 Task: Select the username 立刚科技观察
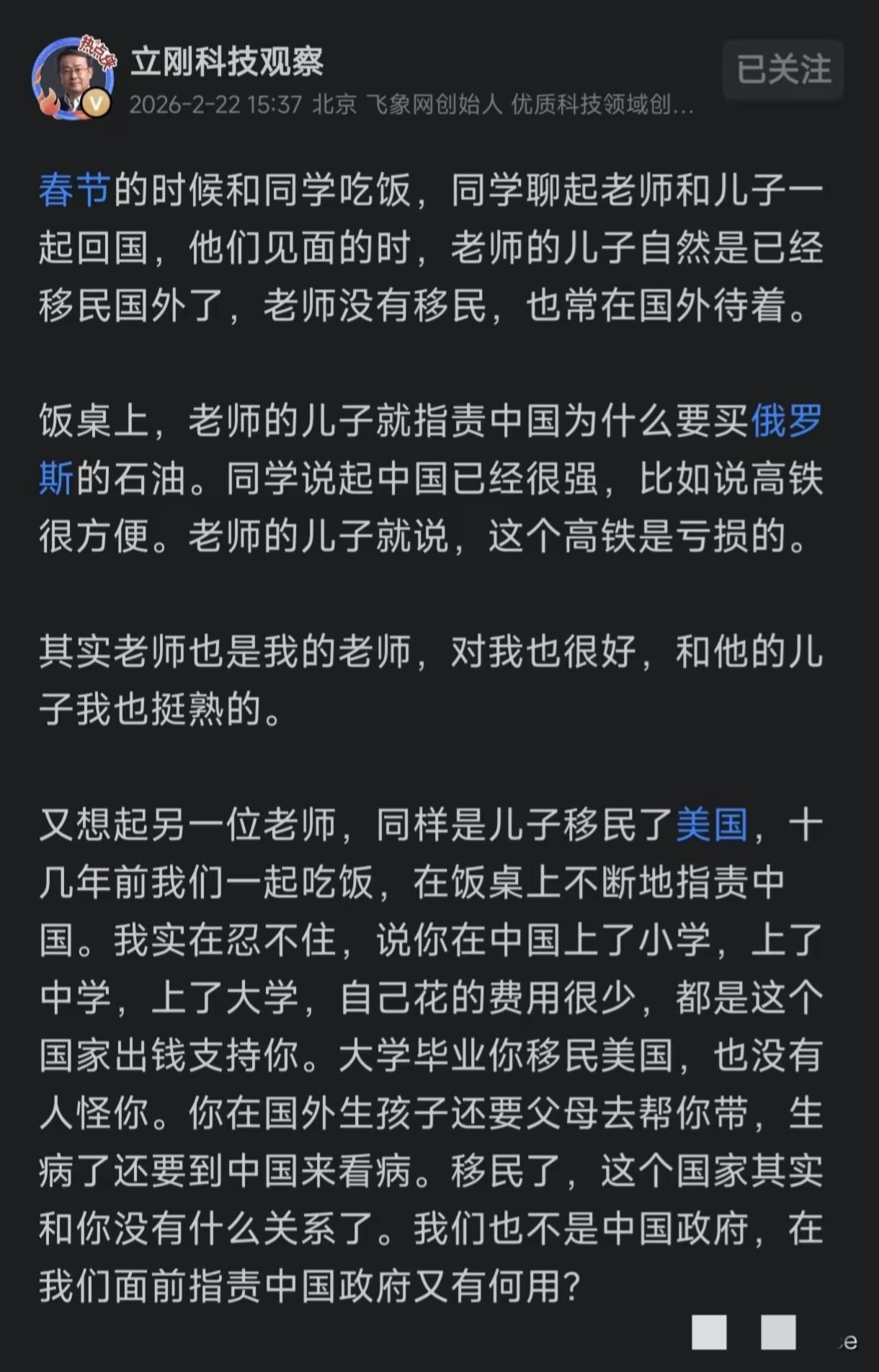pyautogui.click(x=227, y=62)
